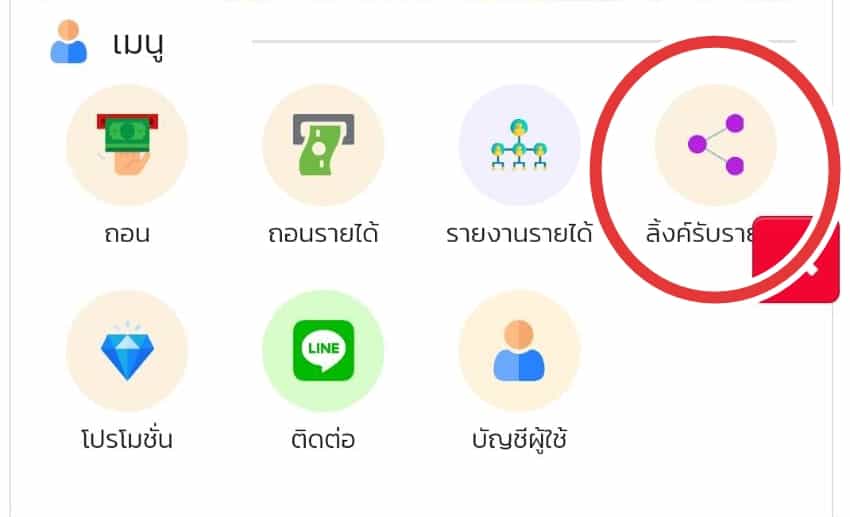Browse โปรโมชั่น promotions
This screenshot has height=517, width=850.
(x=127, y=351)
